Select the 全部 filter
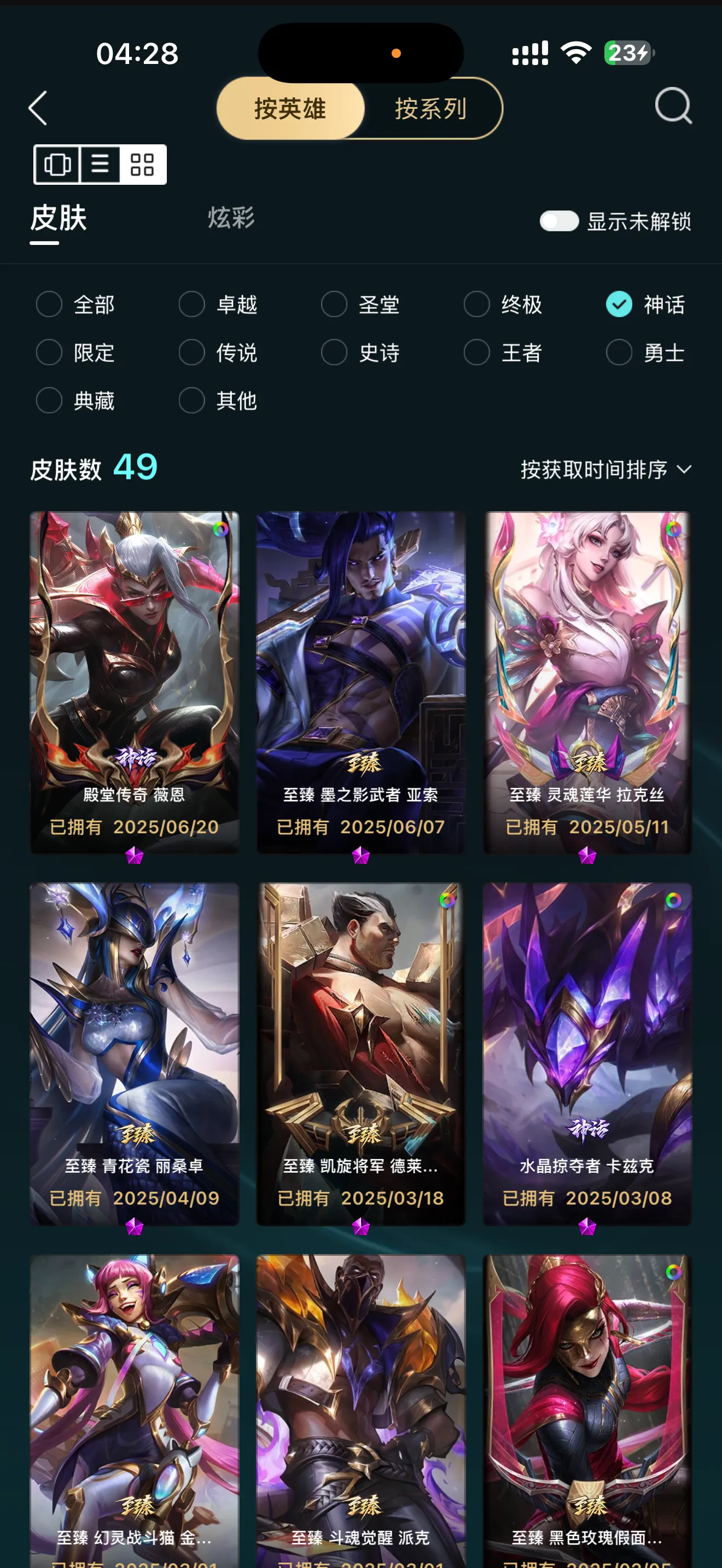 75,305
